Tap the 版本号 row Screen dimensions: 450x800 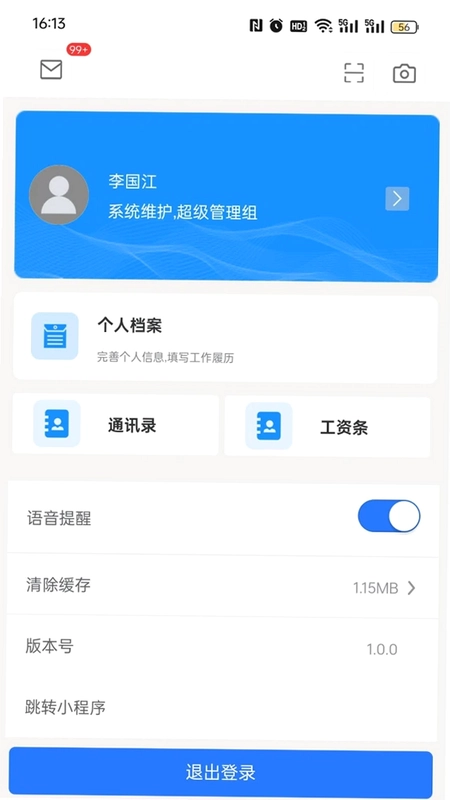[x=222, y=647]
